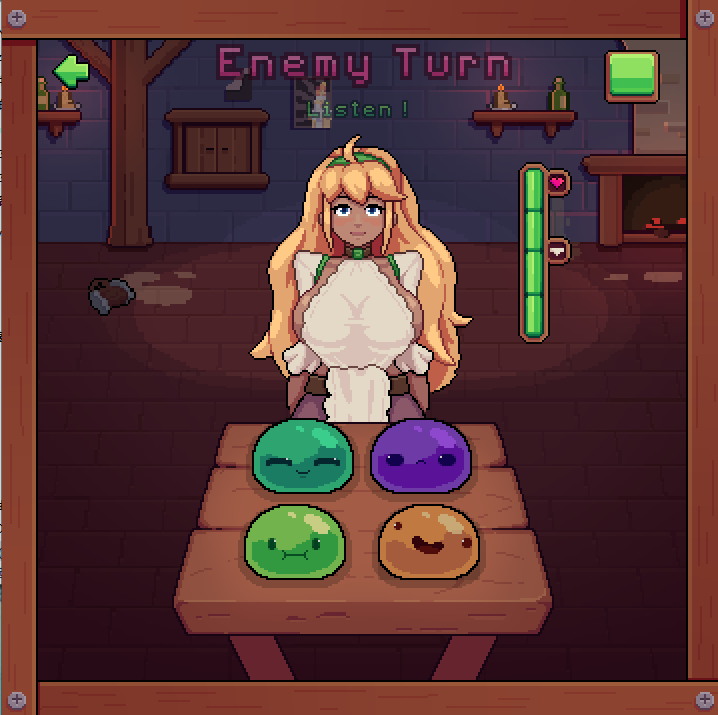Select the orange slime
The width and height of the screenshot is (718, 715).
click(427, 542)
